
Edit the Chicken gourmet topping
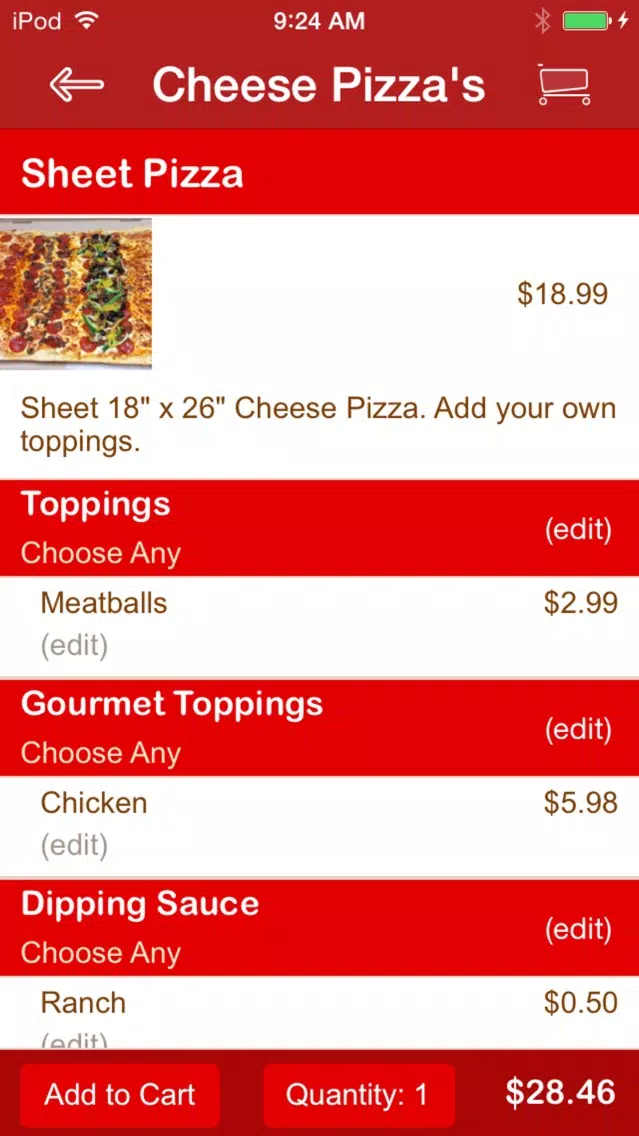point(74,846)
